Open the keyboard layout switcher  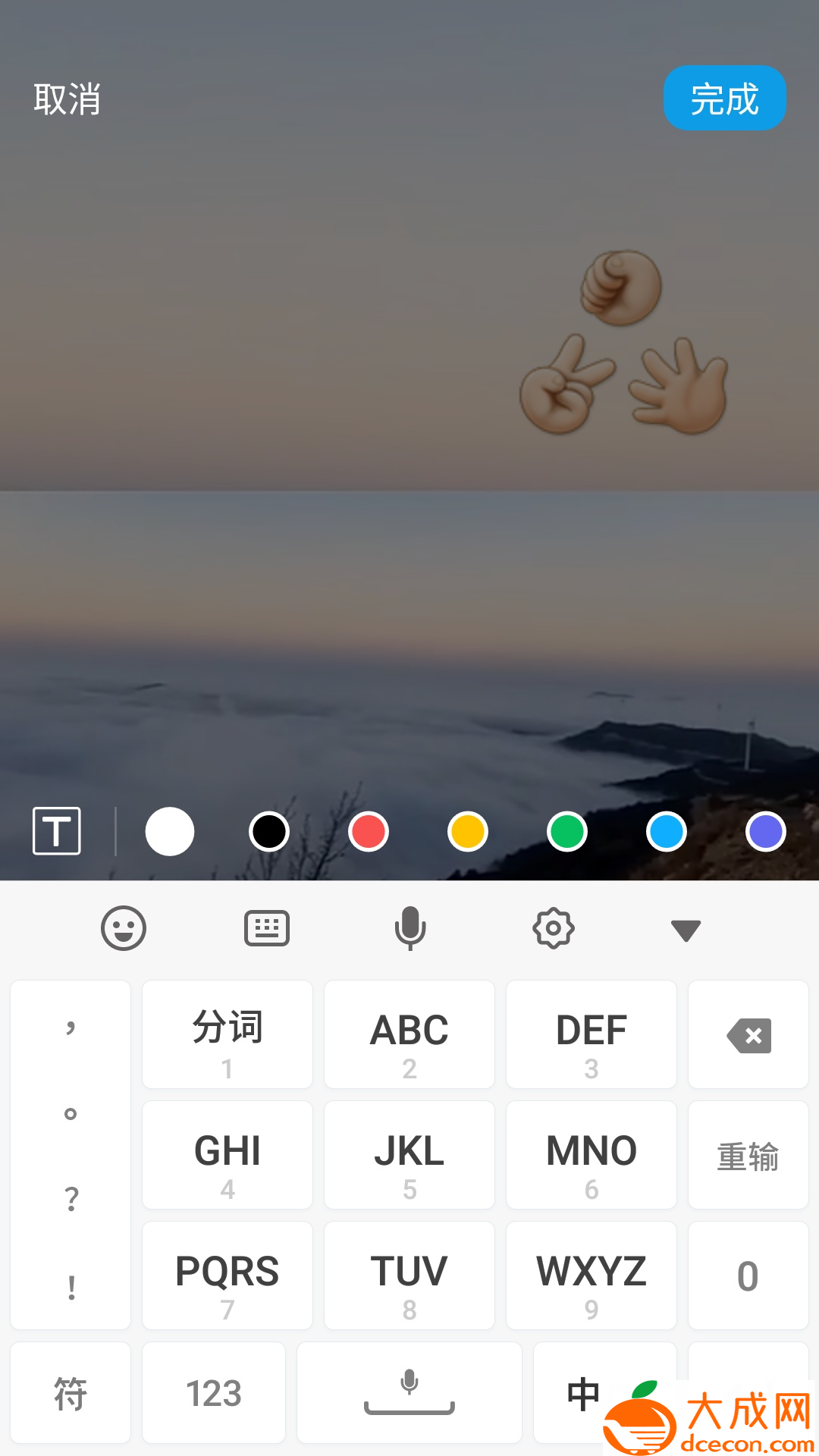coord(267,928)
